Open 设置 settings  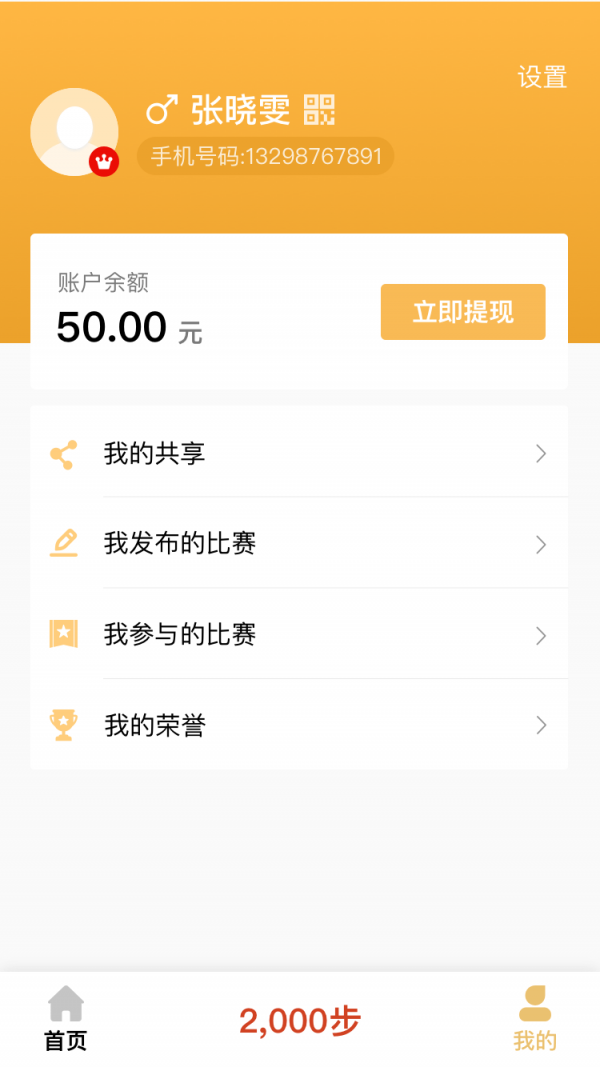coord(542,77)
